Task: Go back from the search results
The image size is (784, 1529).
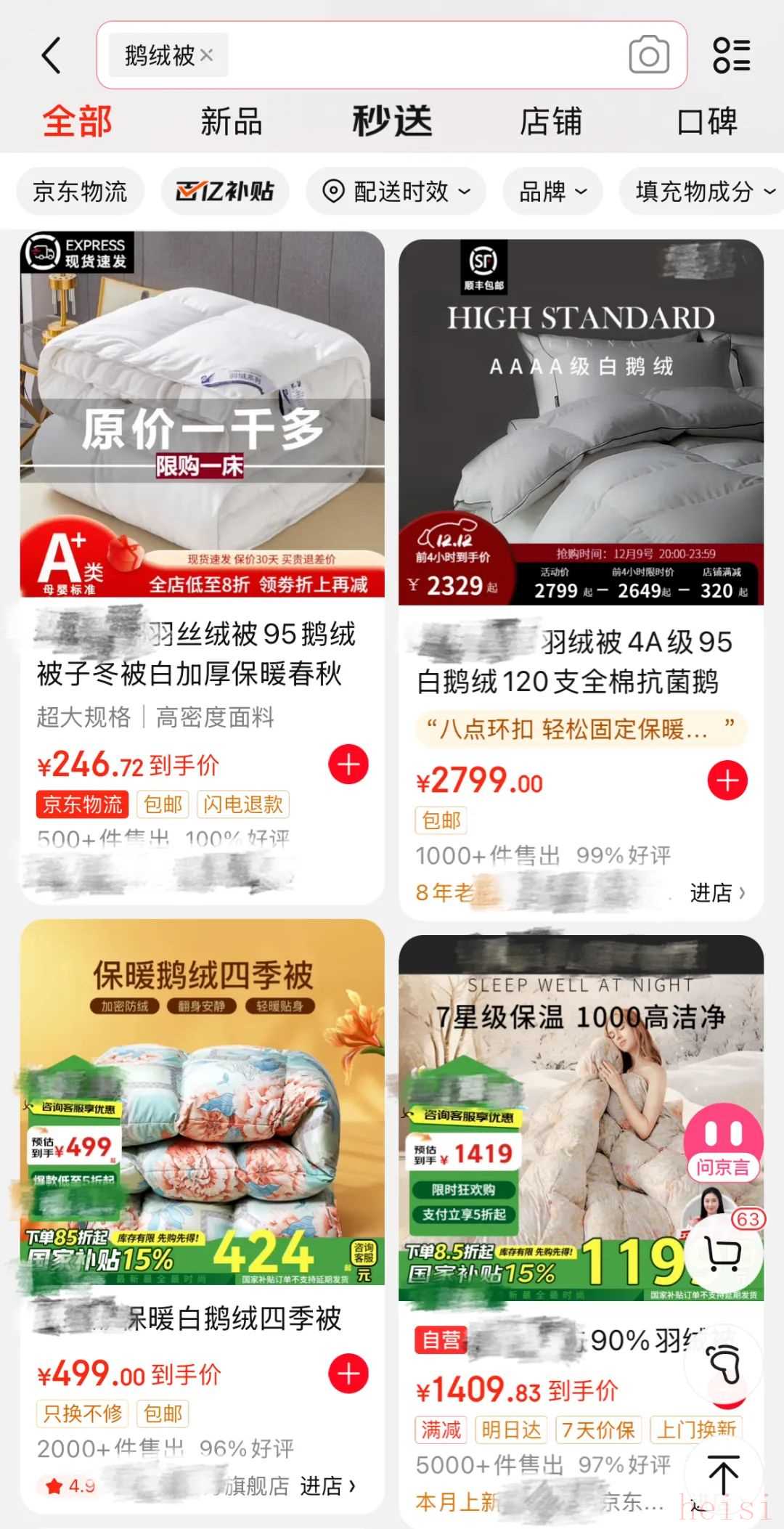Action: (x=52, y=56)
